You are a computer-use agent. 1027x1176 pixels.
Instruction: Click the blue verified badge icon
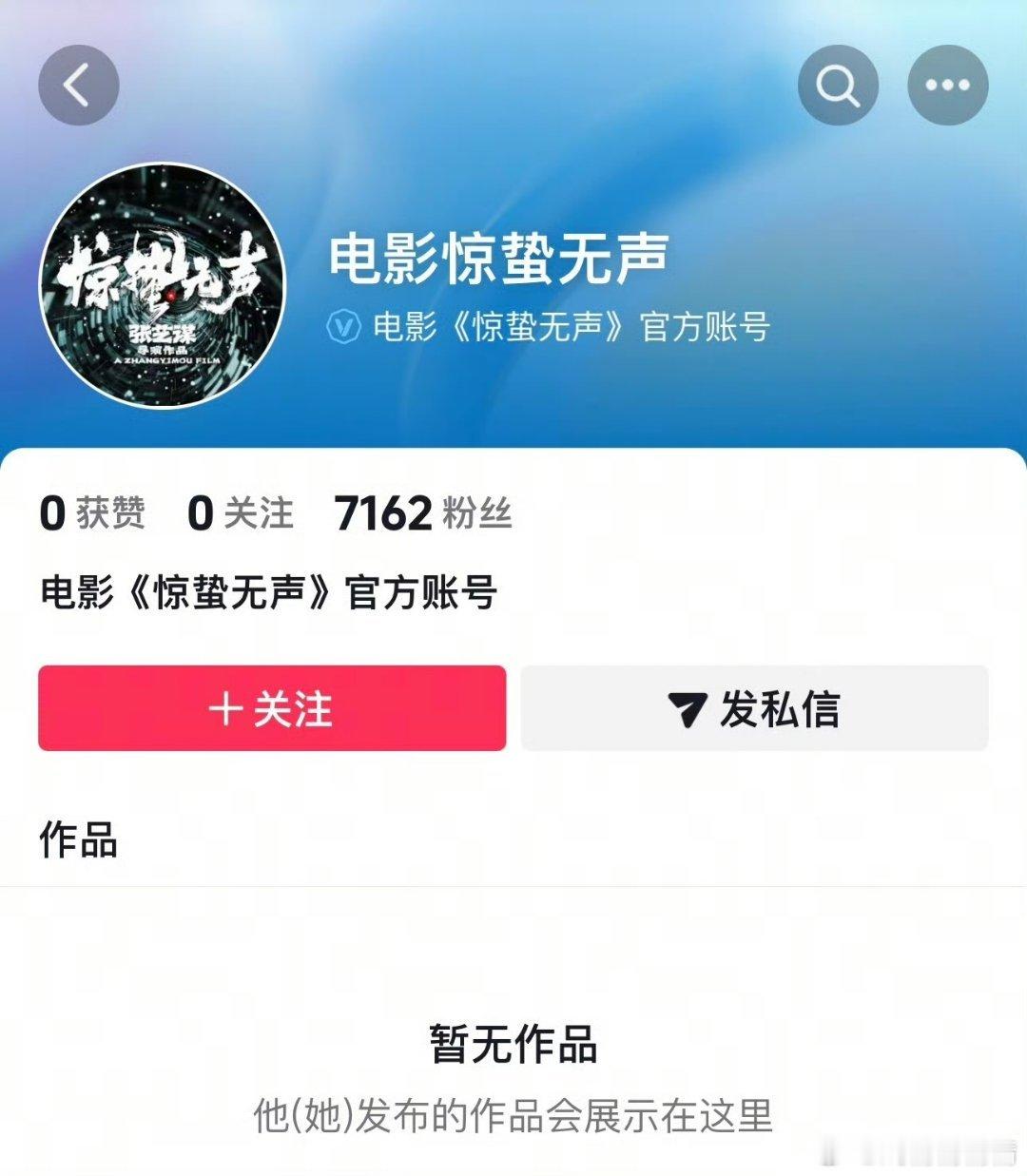(344, 325)
